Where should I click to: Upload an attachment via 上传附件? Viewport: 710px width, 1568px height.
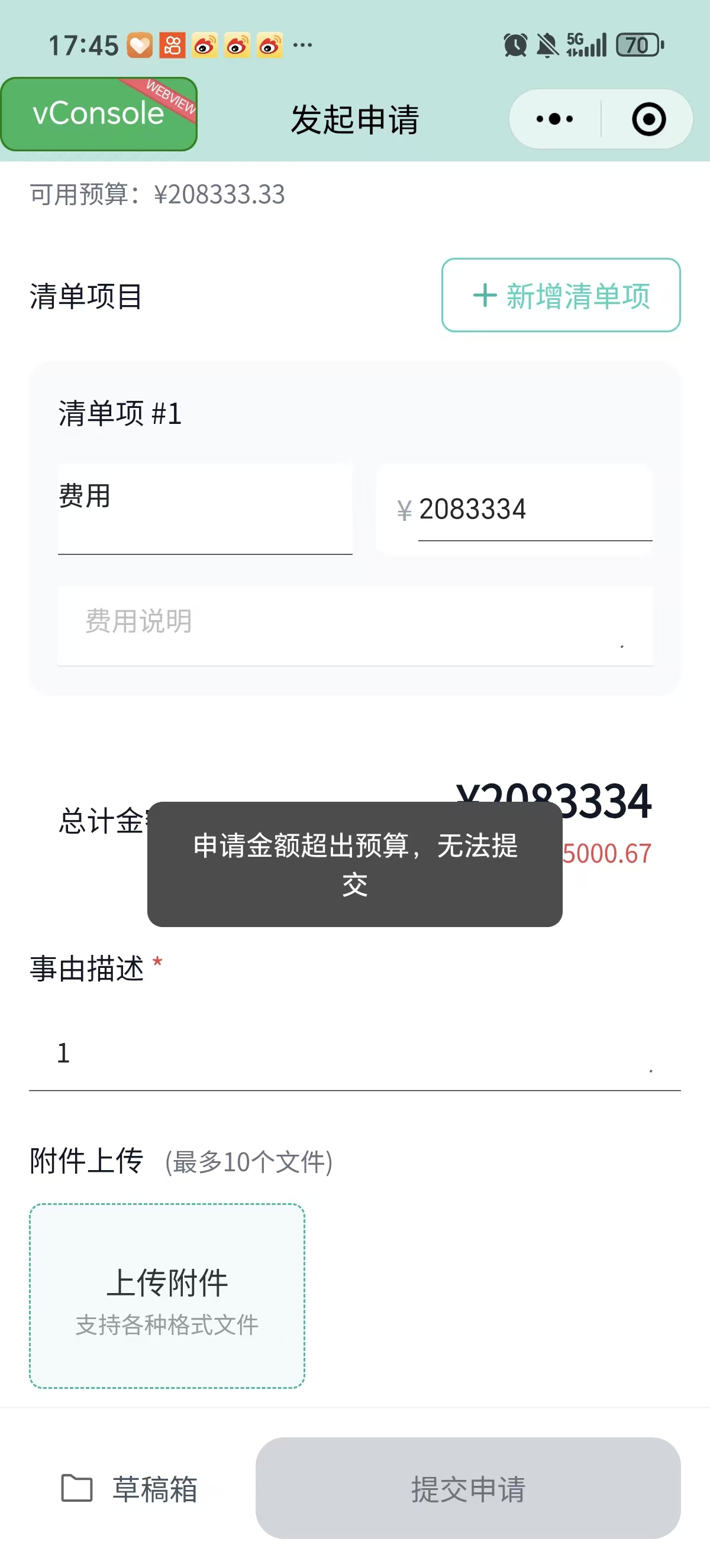(167, 1295)
